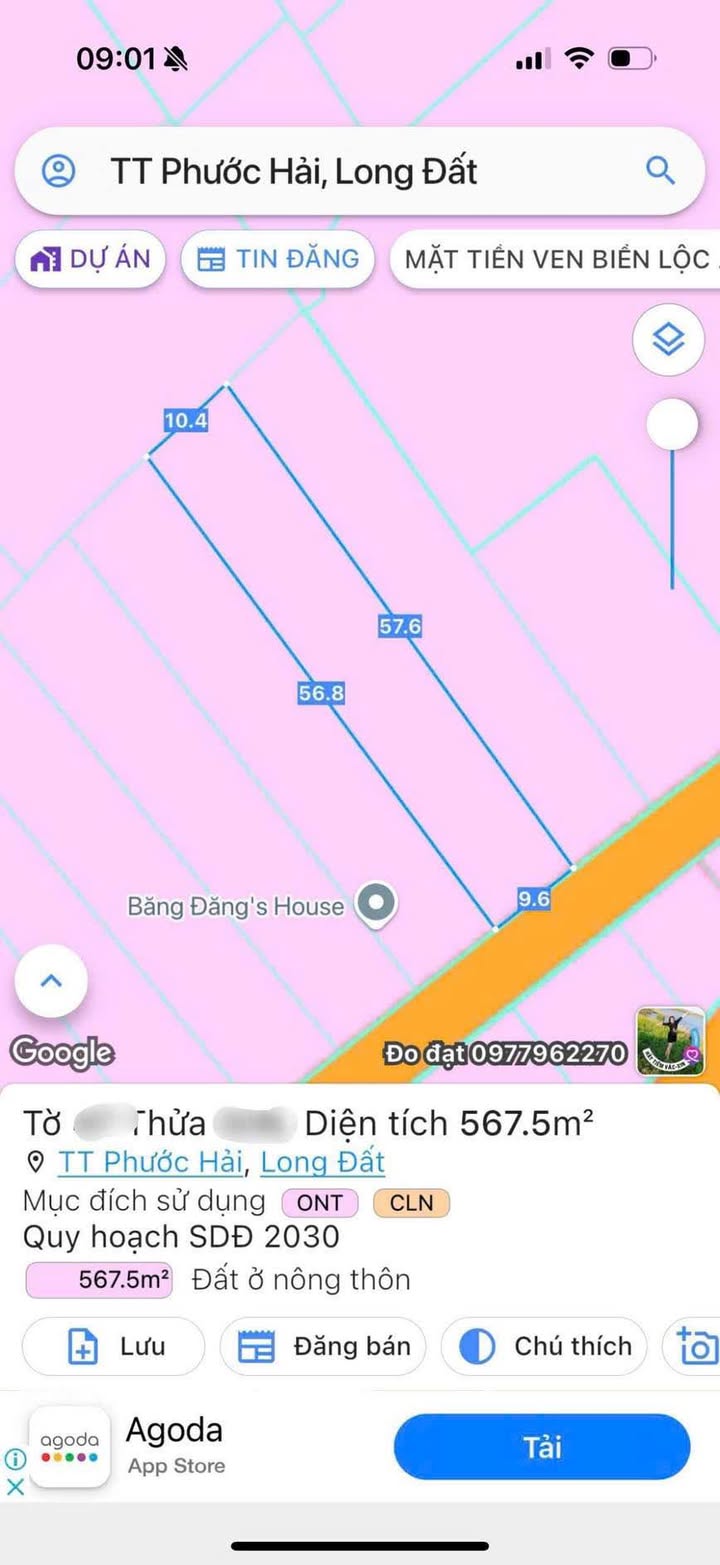Tap Tải on the Agoda ad

(541, 1447)
